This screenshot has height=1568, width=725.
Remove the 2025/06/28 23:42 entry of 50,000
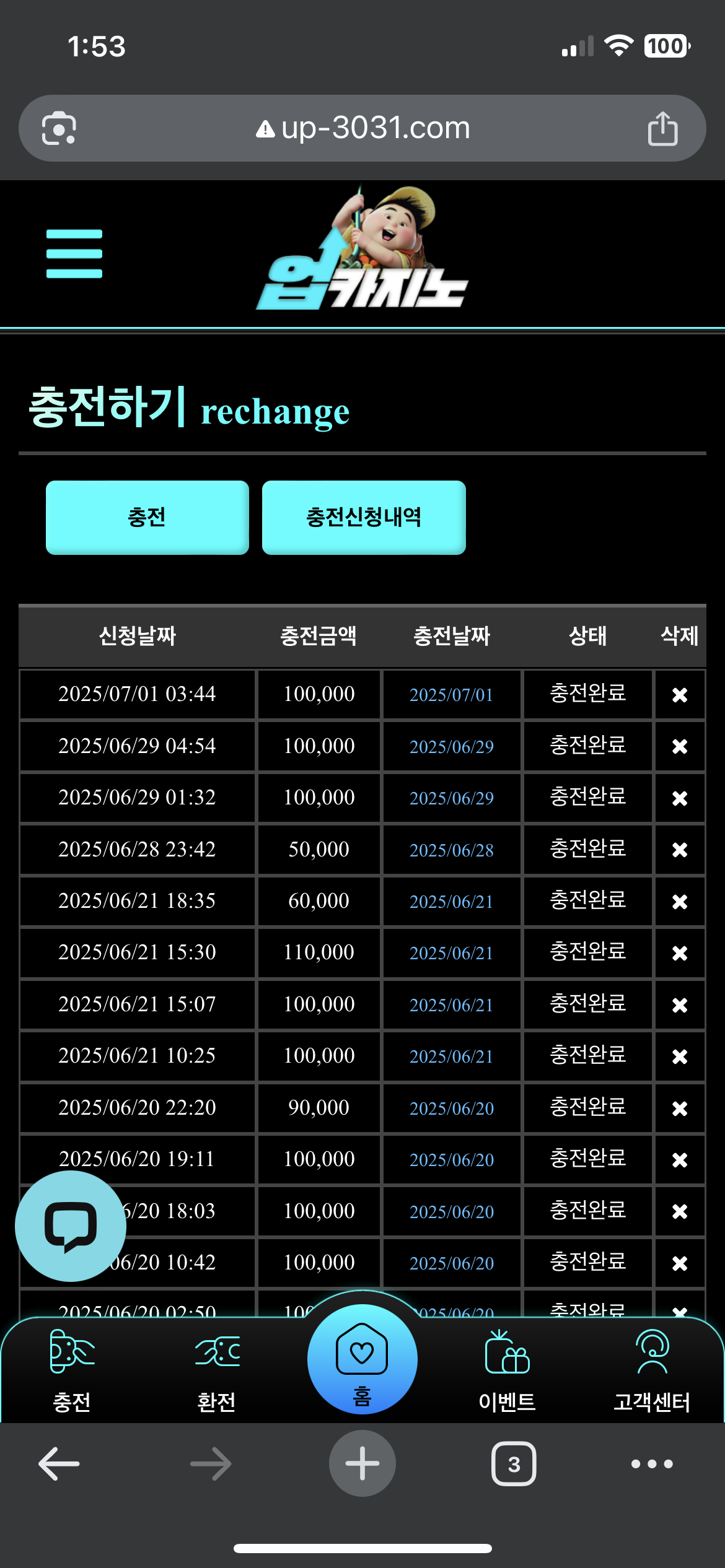[680, 850]
